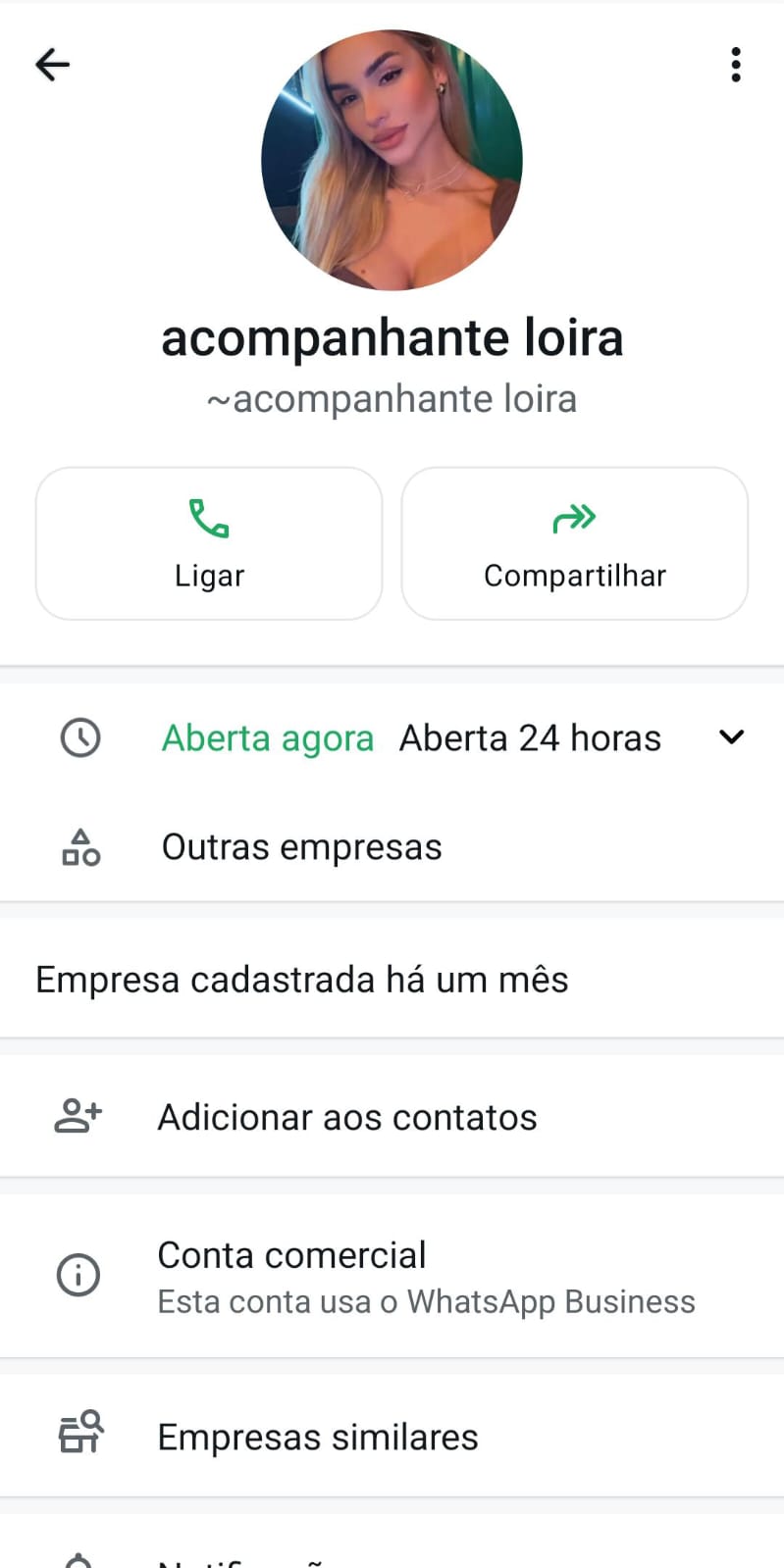This screenshot has height=1568, width=784.
Task: Tap the Ligar call button
Action: [x=209, y=543]
